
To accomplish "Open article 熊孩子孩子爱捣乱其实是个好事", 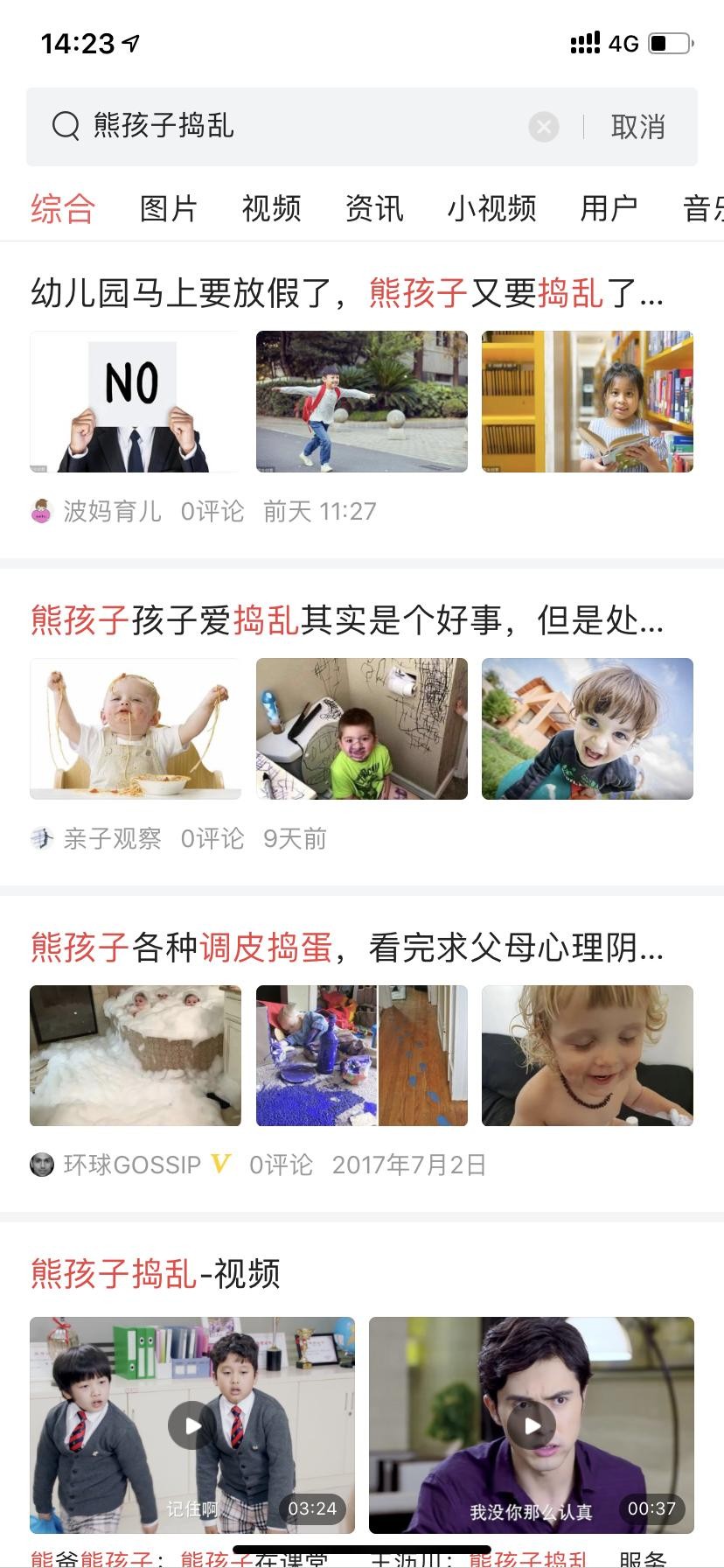I will [346, 619].
